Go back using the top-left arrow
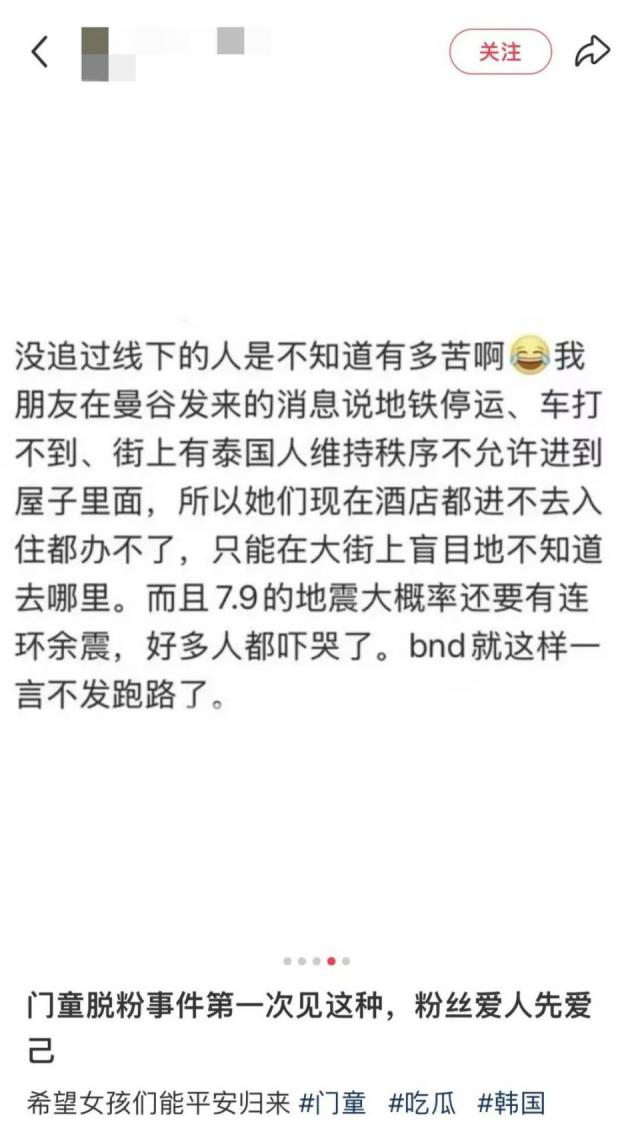Image resolution: width=640 pixels, height=1138 pixels. [40, 52]
